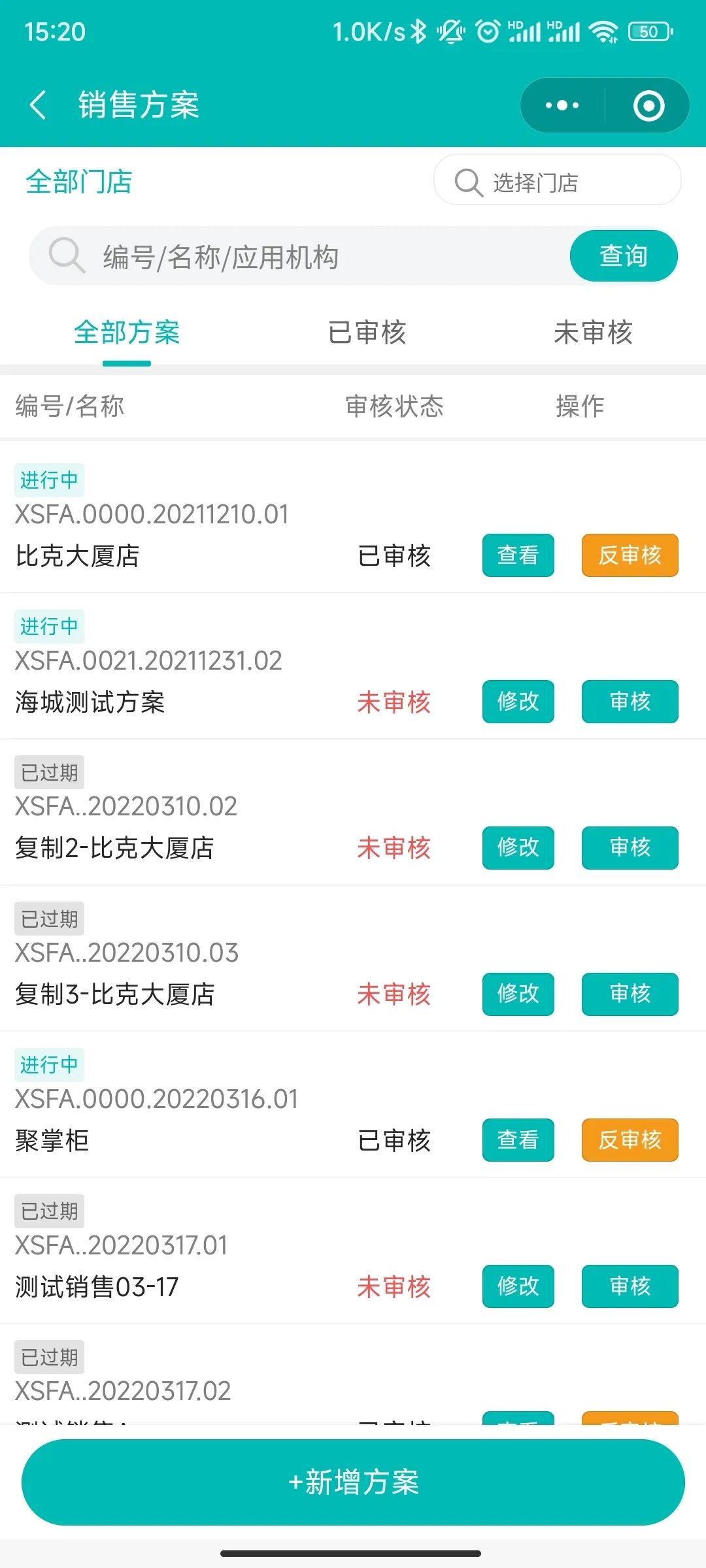Edit 测试销售03-17 with 修改

pos(518,1286)
